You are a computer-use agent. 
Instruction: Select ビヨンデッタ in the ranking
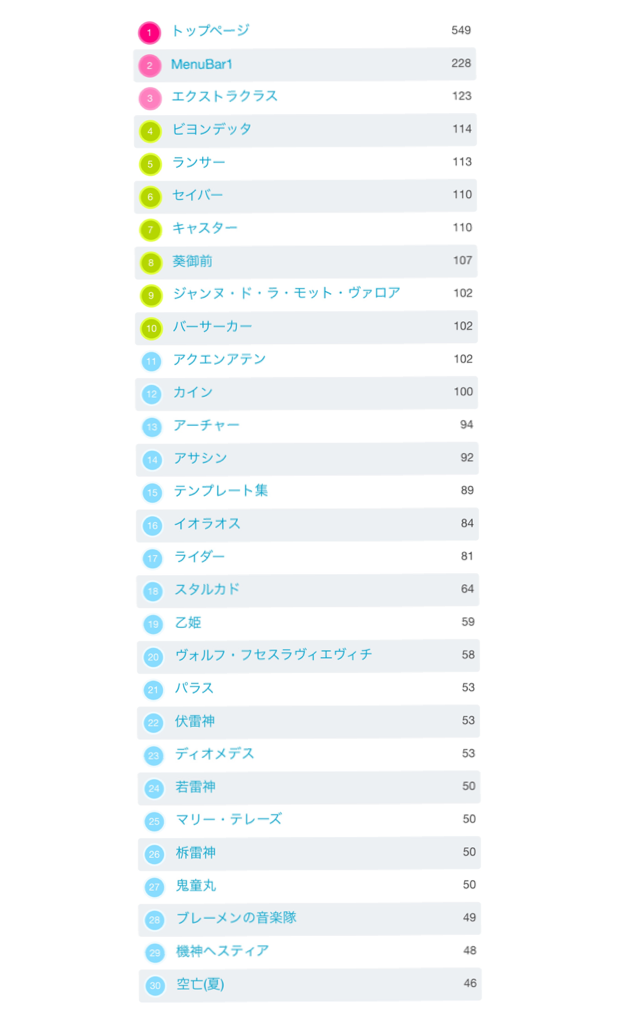[211, 130]
